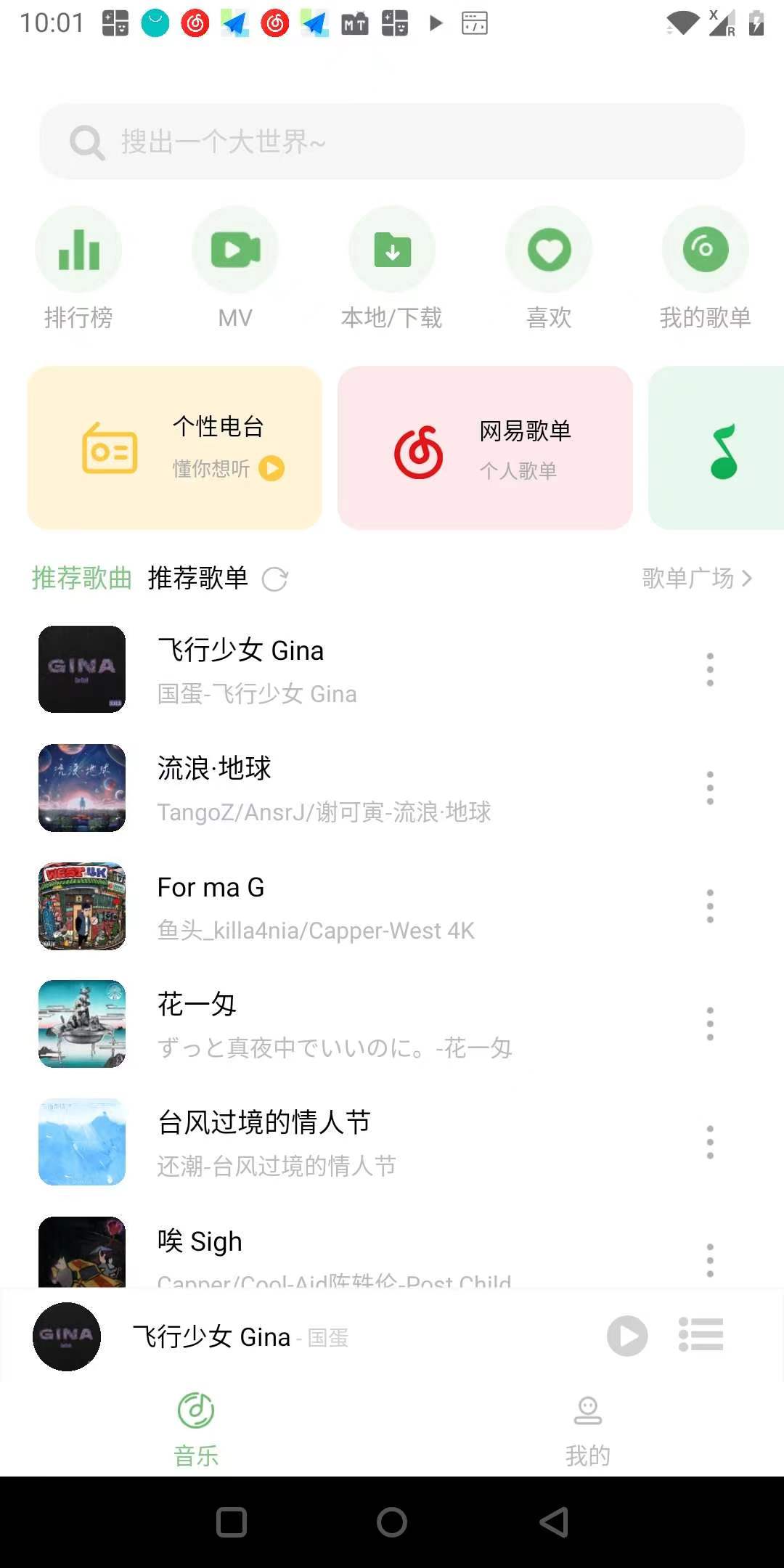Screen dimensions: 784x1568
Task: Tap the refresh icon next to 推荐歌单
Action: click(275, 579)
